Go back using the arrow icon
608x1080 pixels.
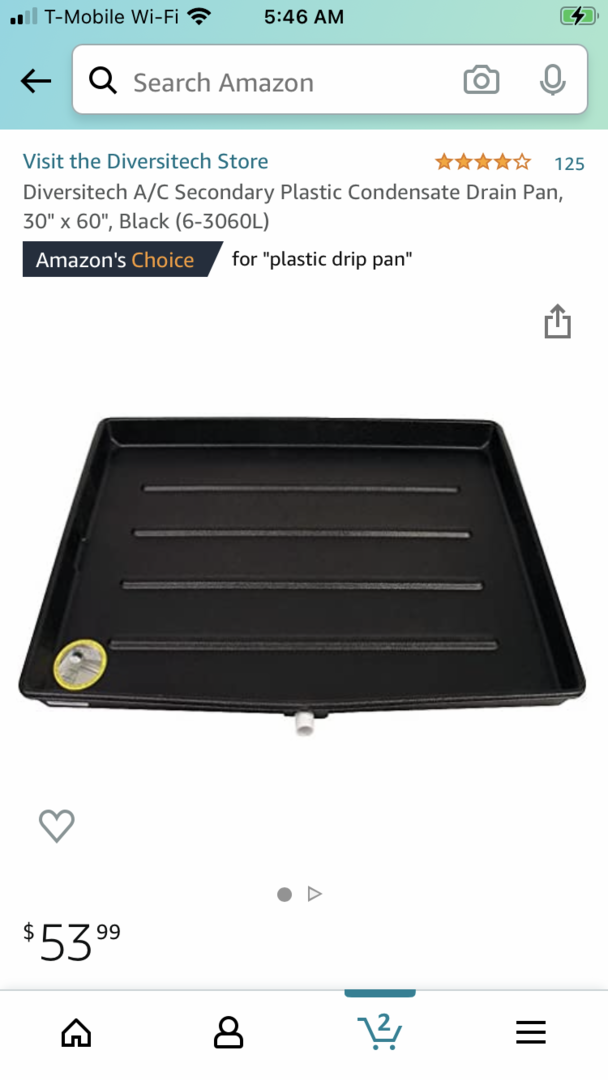pyautogui.click(x=36, y=81)
